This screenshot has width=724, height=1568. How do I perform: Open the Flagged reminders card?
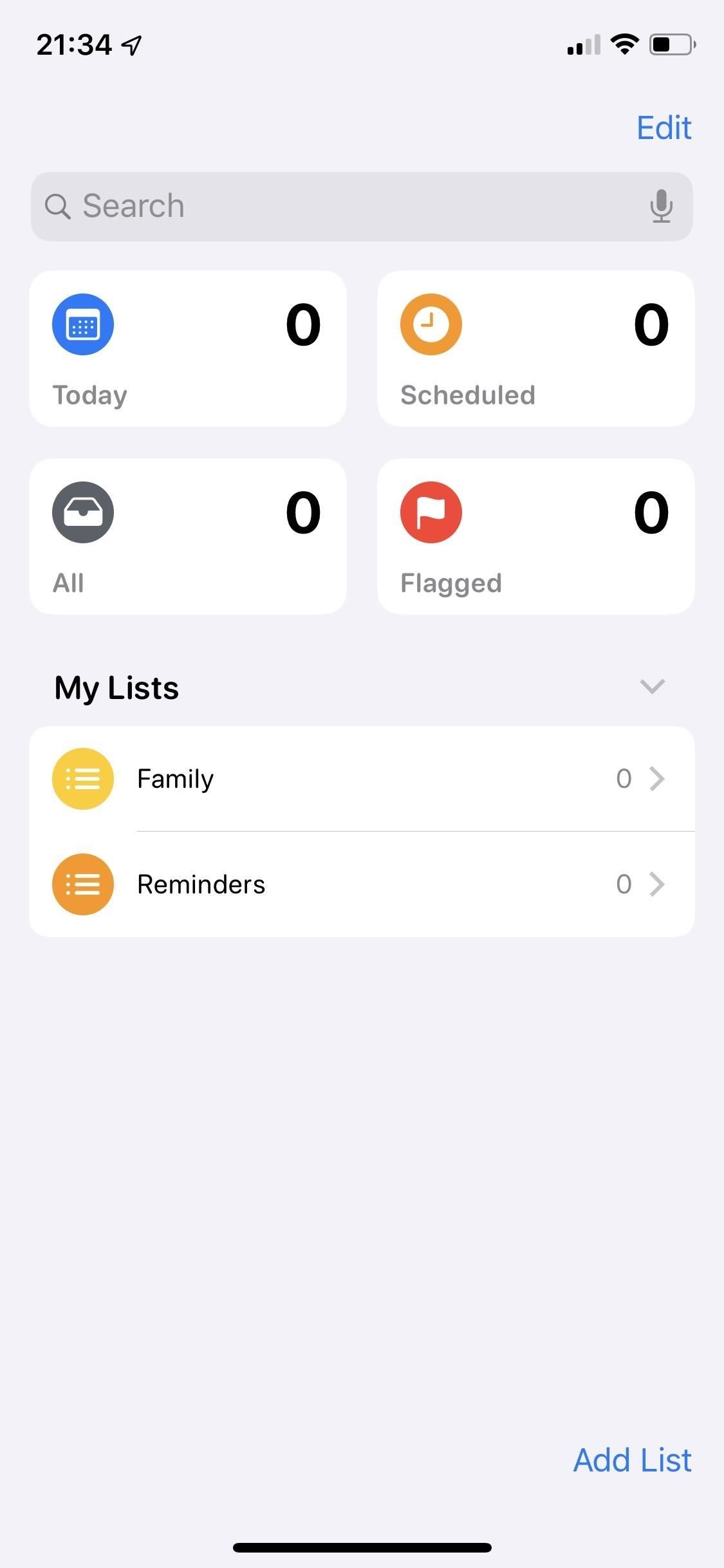(x=535, y=536)
